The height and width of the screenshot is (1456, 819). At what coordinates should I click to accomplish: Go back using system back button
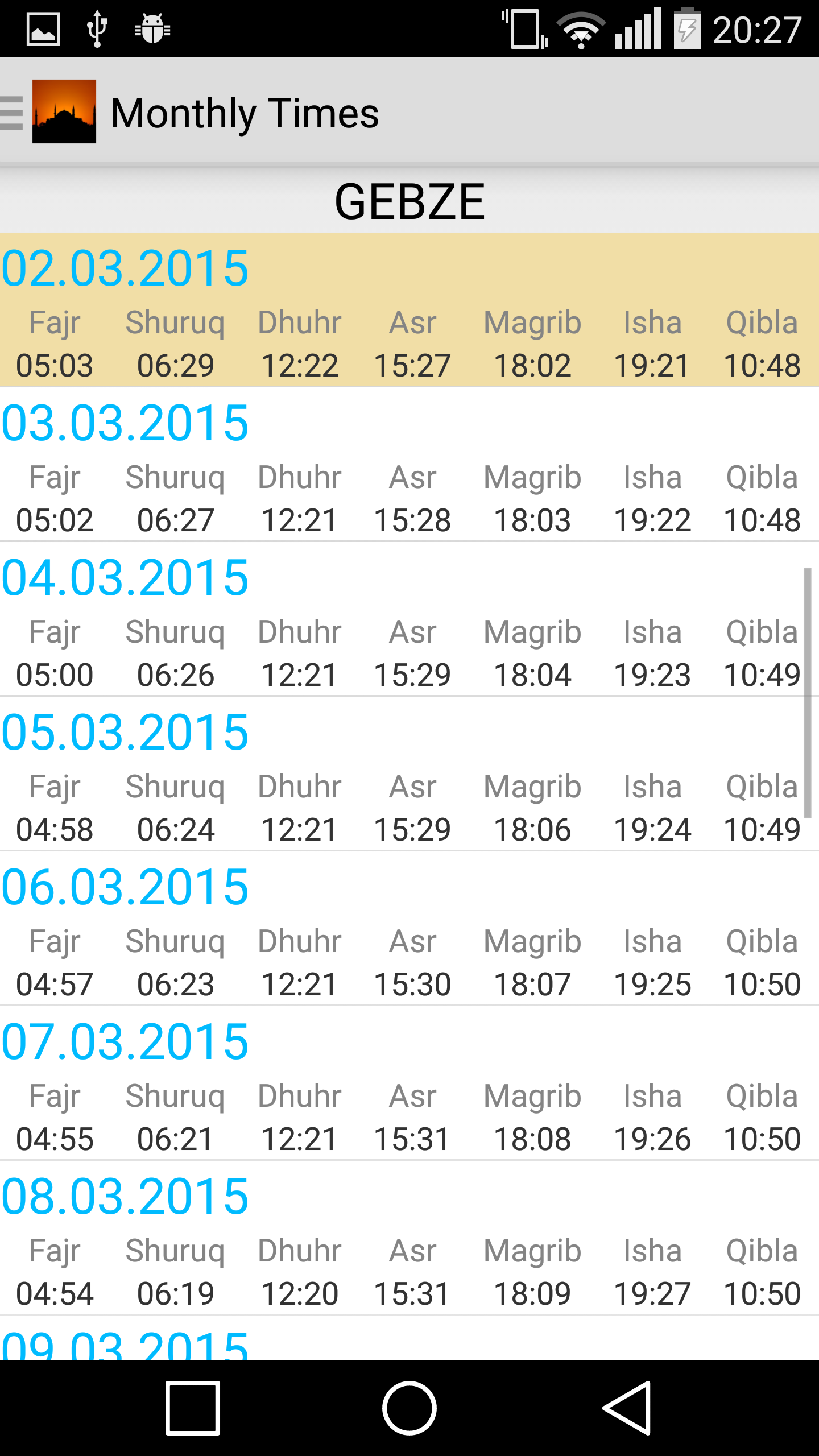coord(626,1408)
